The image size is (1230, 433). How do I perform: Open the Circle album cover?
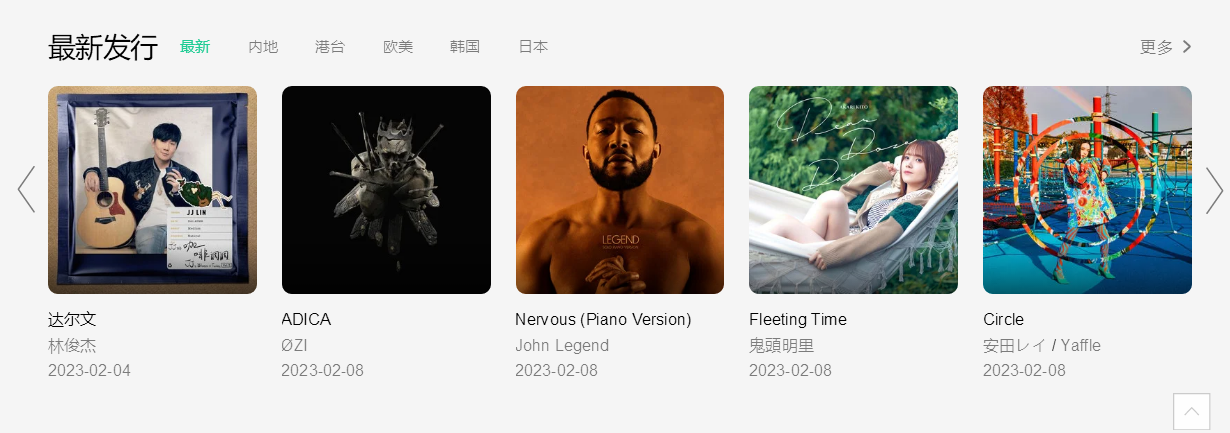pos(1087,190)
